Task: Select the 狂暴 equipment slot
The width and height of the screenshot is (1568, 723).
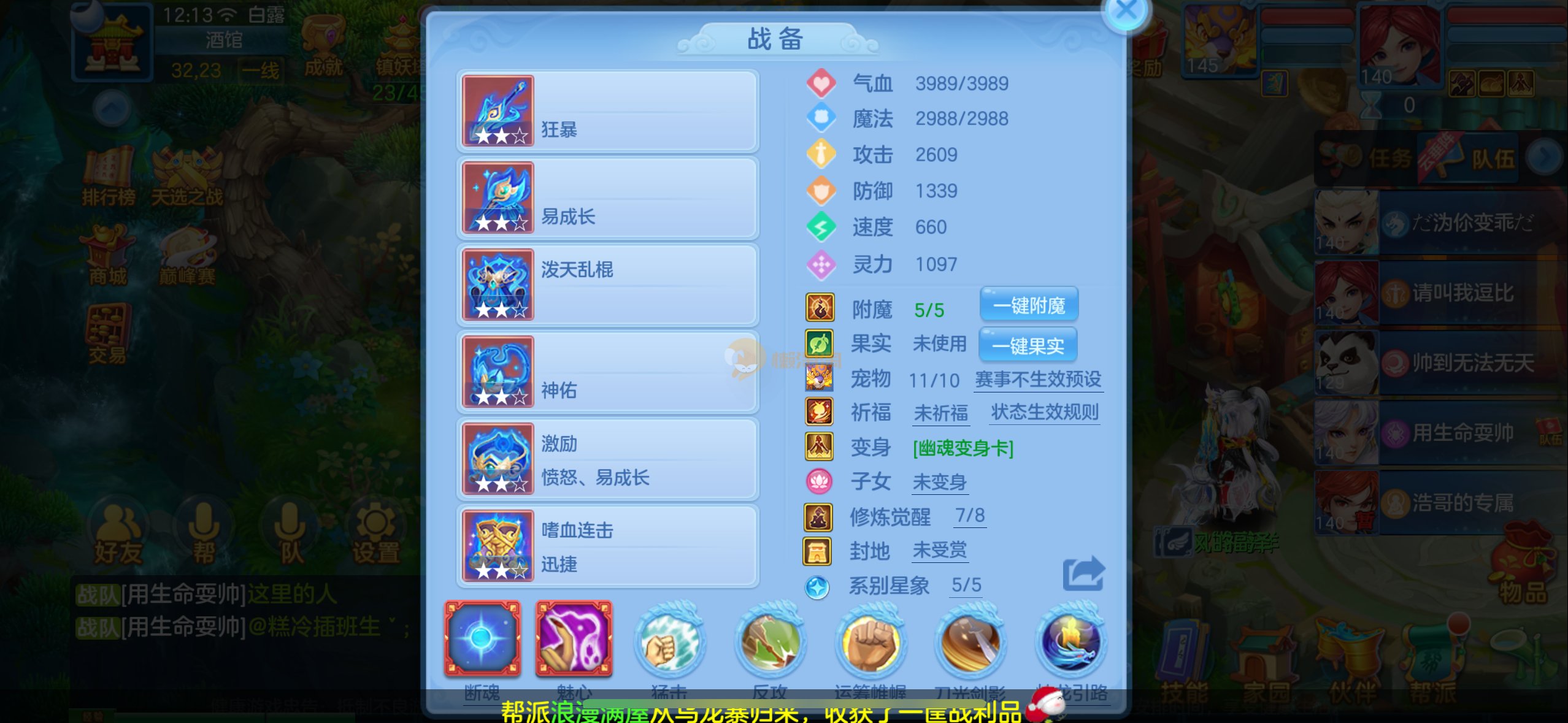Action: click(x=607, y=111)
